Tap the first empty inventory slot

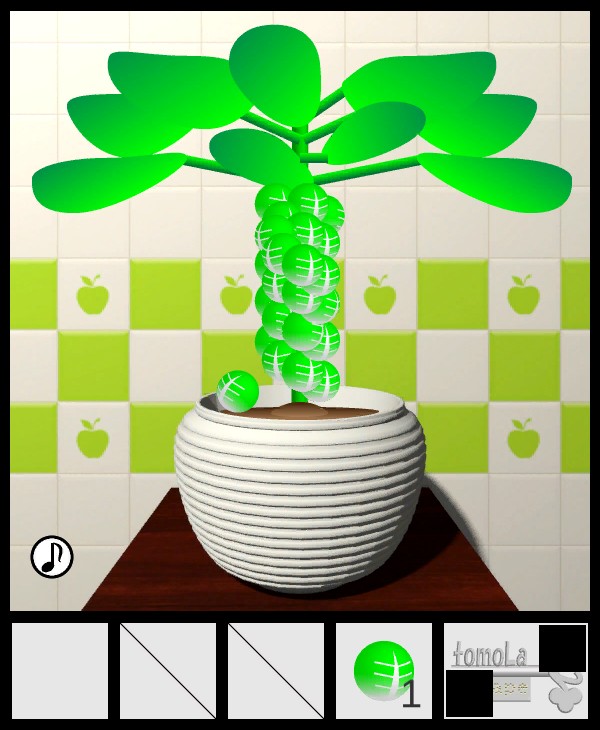(x=60, y=671)
